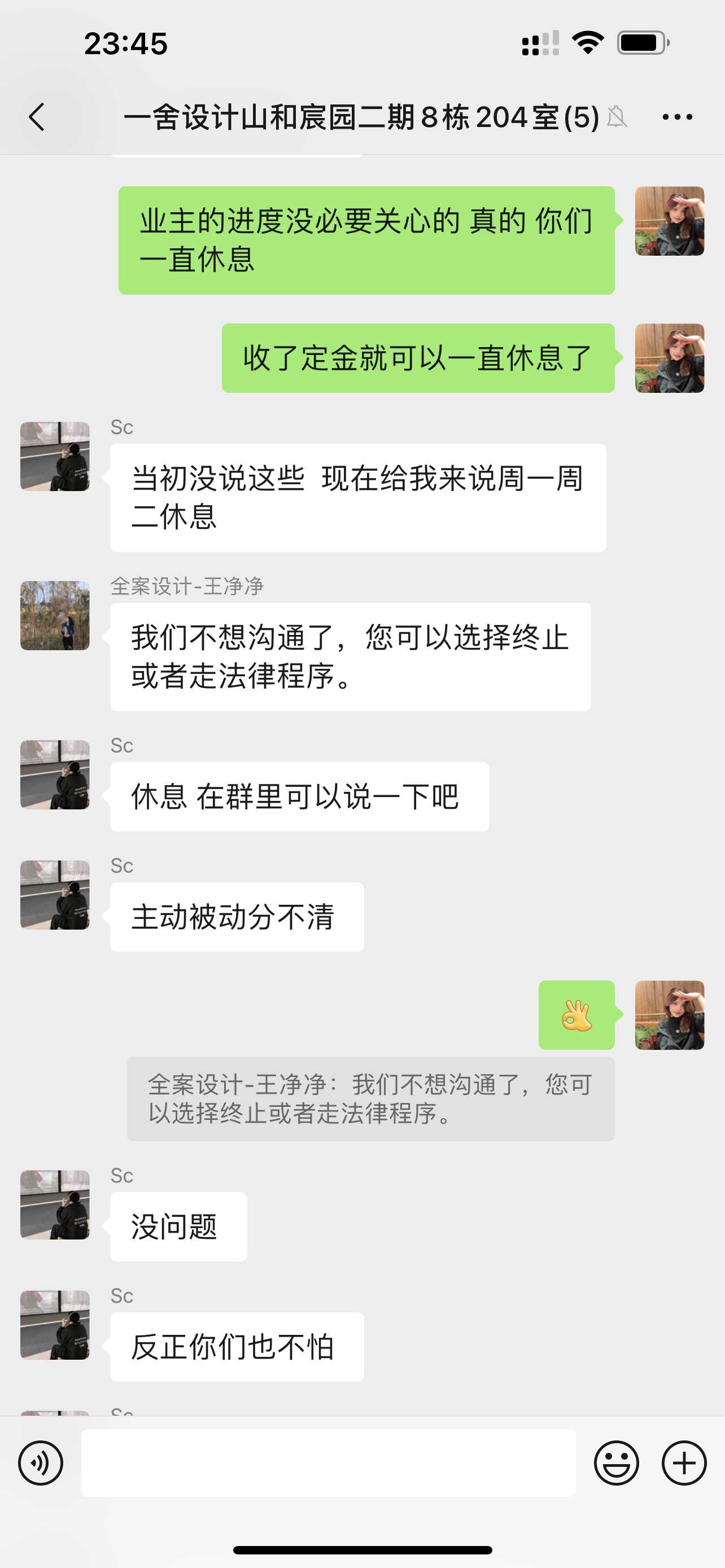Screen dimensions: 725x1568
Task: Switch to voice message input
Action: click(40, 1462)
